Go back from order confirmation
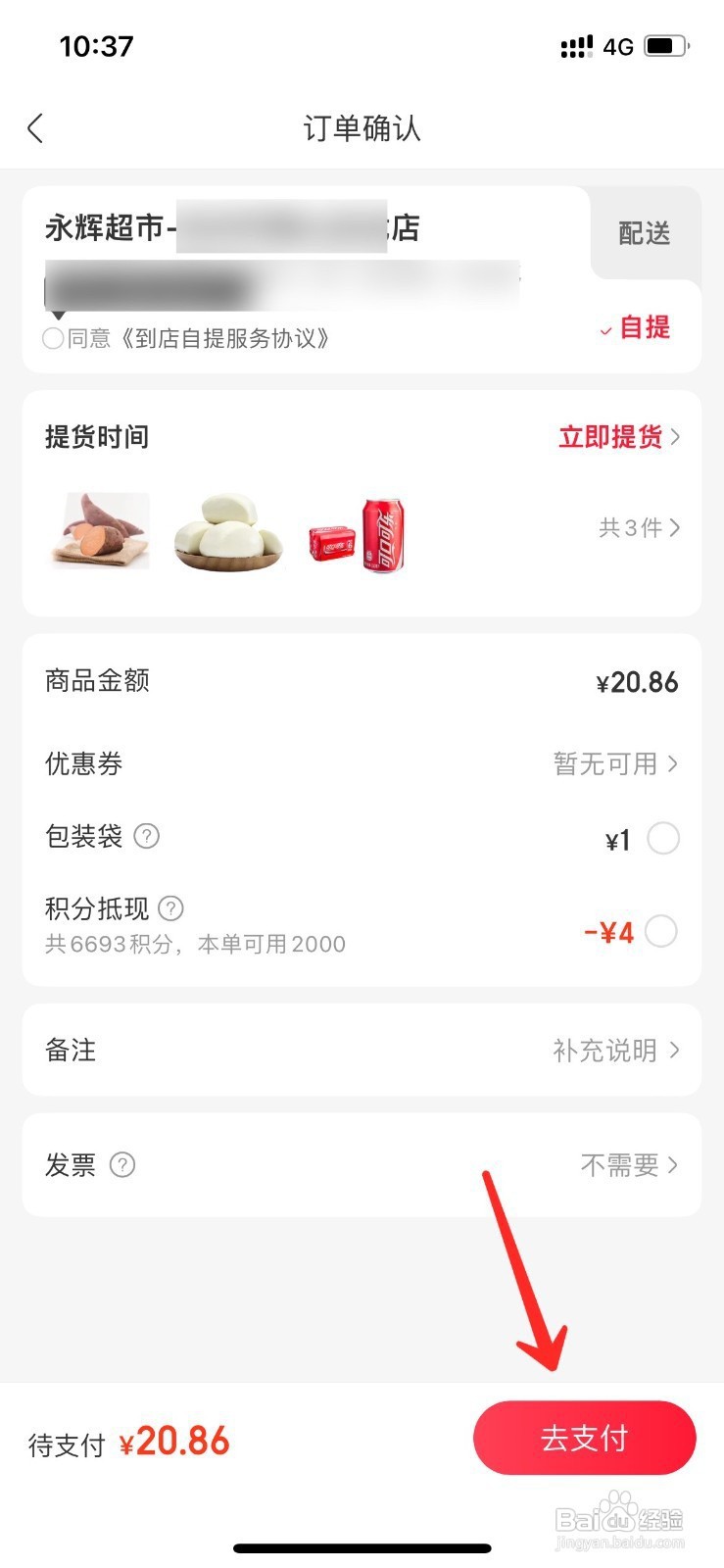 tap(36, 128)
